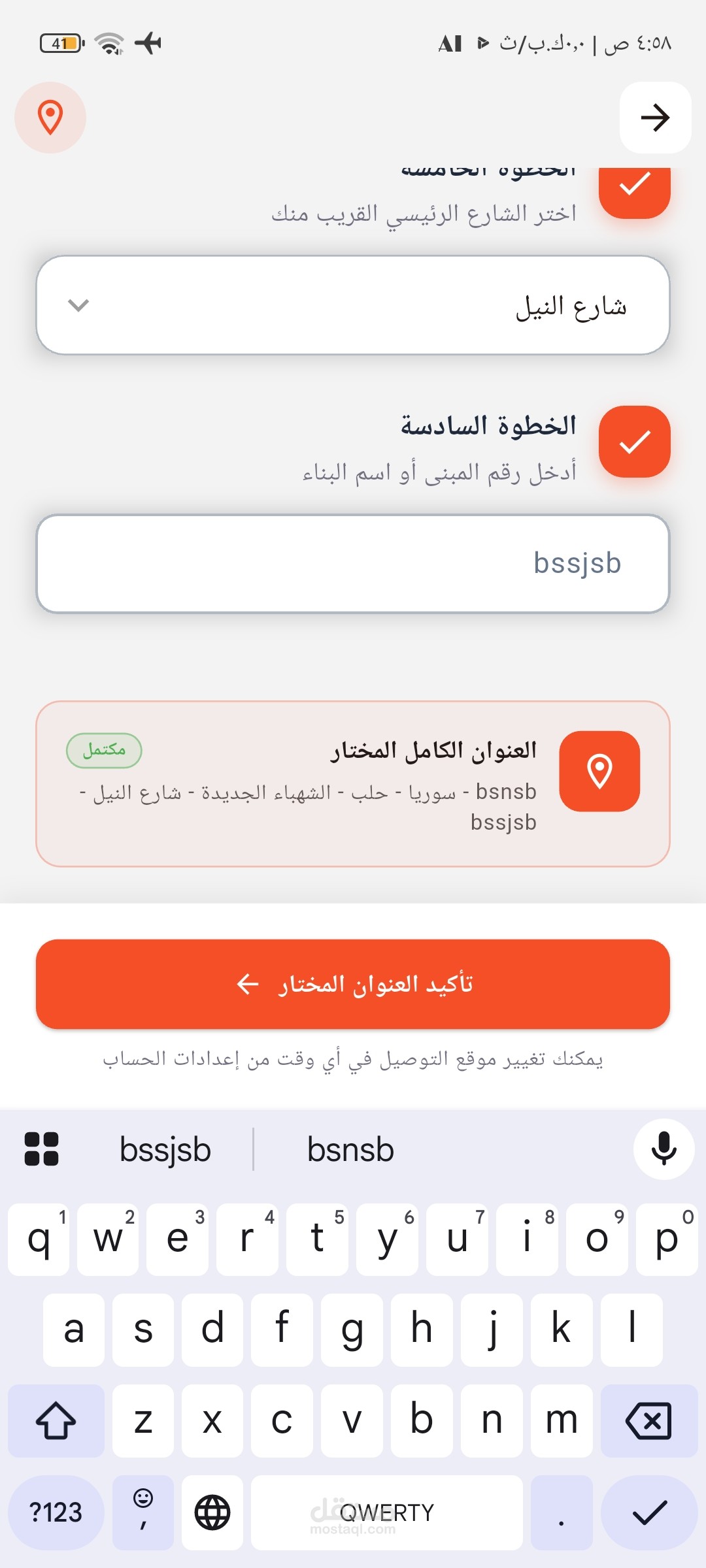This screenshot has width=706, height=1568.
Task: Switch keyboard language with the globe key
Action: (212, 1512)
